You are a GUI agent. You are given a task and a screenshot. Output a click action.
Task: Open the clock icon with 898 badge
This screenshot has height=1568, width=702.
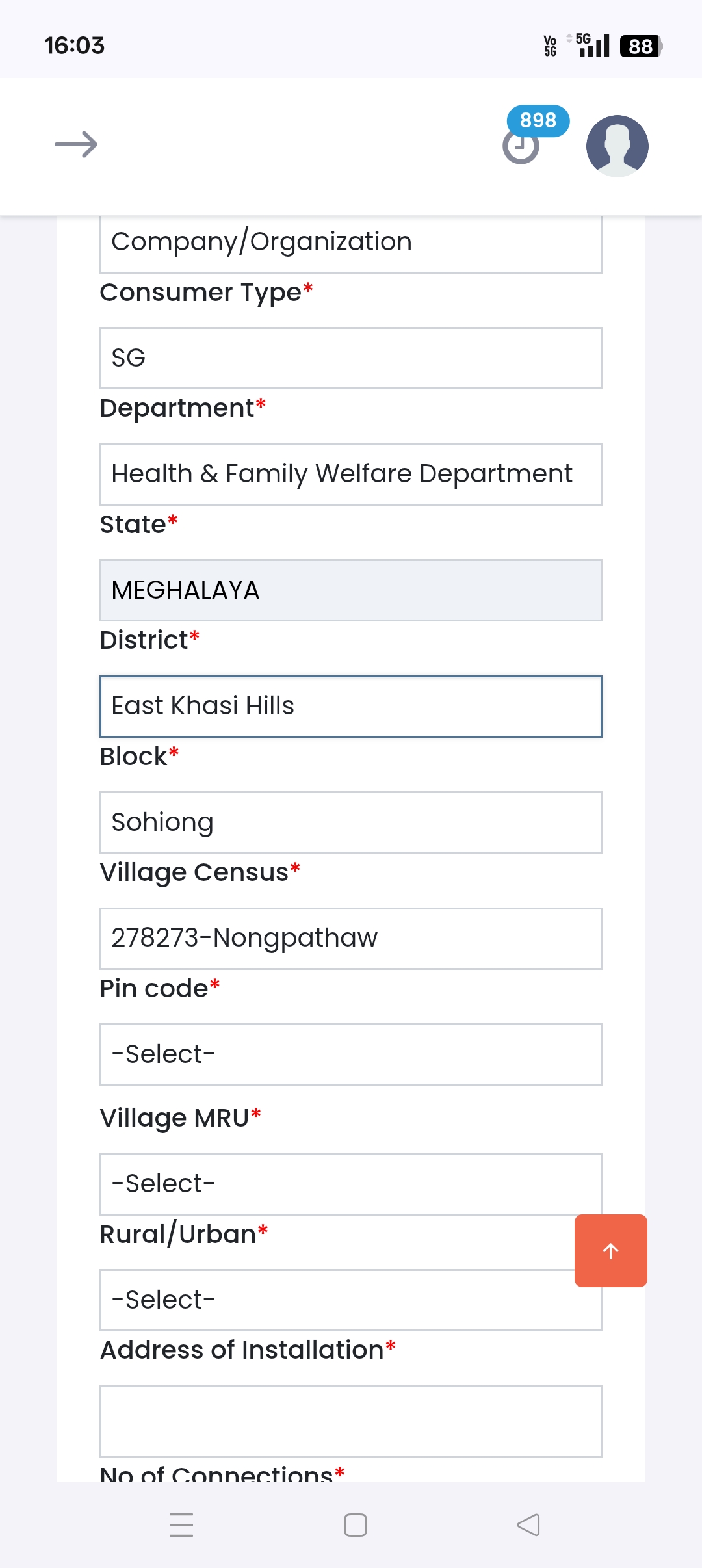point(521,146)
